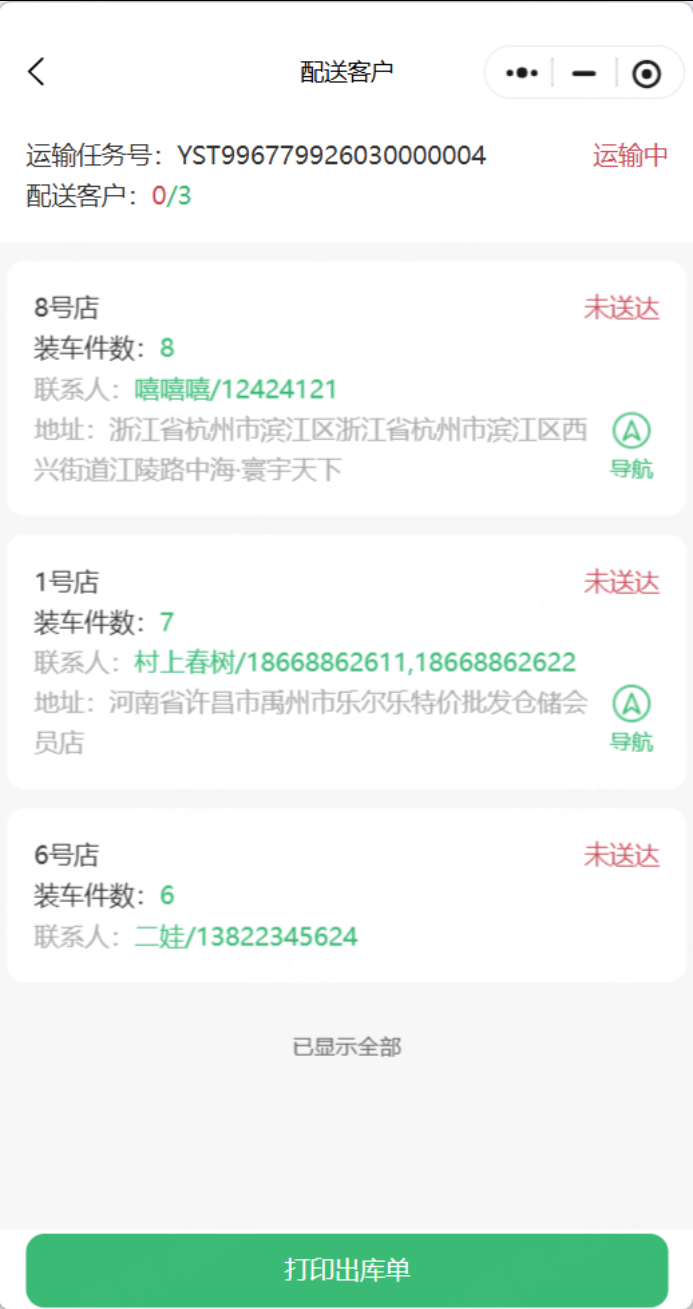Call contact 嘻嘻嘻 for 8号店
The image size is (693, 1309).
(x=236, y=389)
